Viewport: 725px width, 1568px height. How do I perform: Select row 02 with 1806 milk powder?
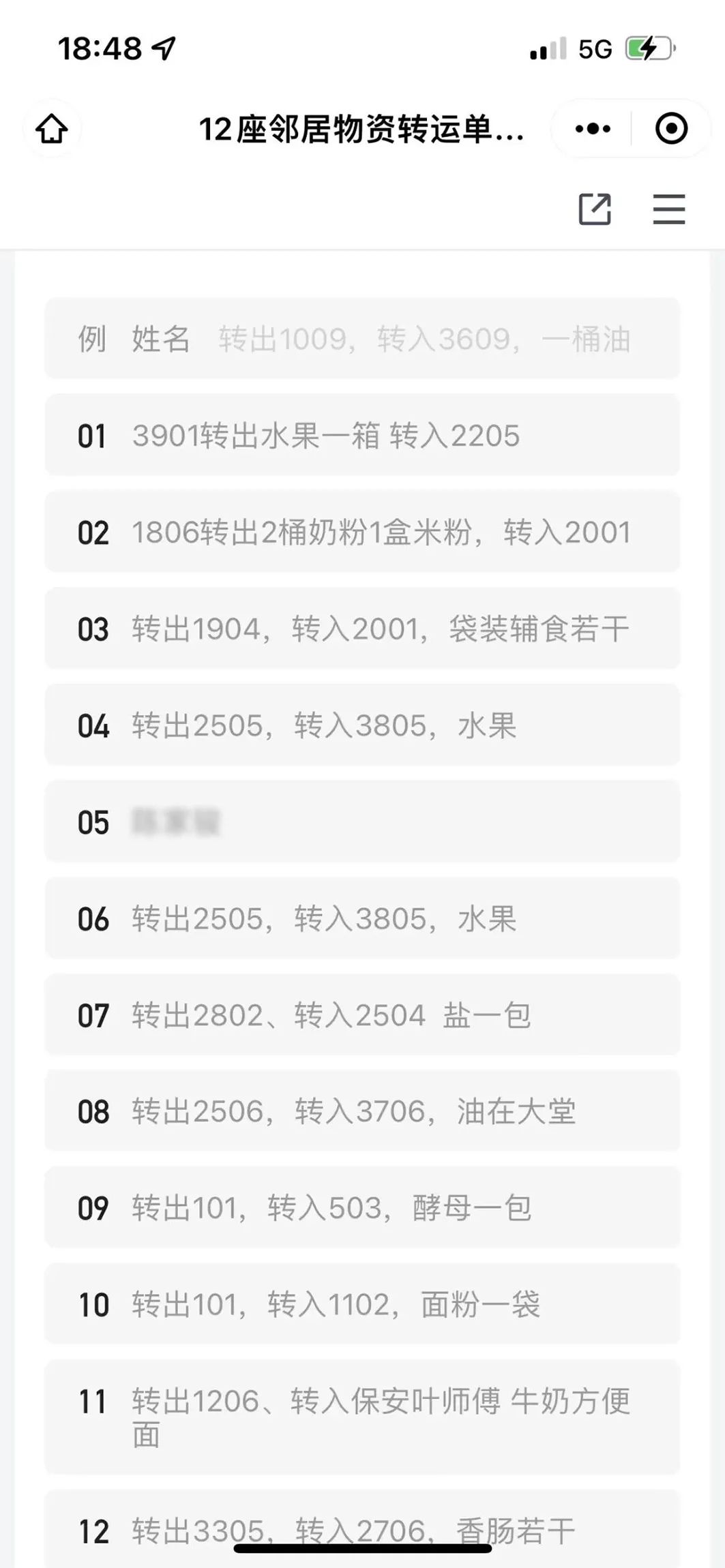(362, 532)
